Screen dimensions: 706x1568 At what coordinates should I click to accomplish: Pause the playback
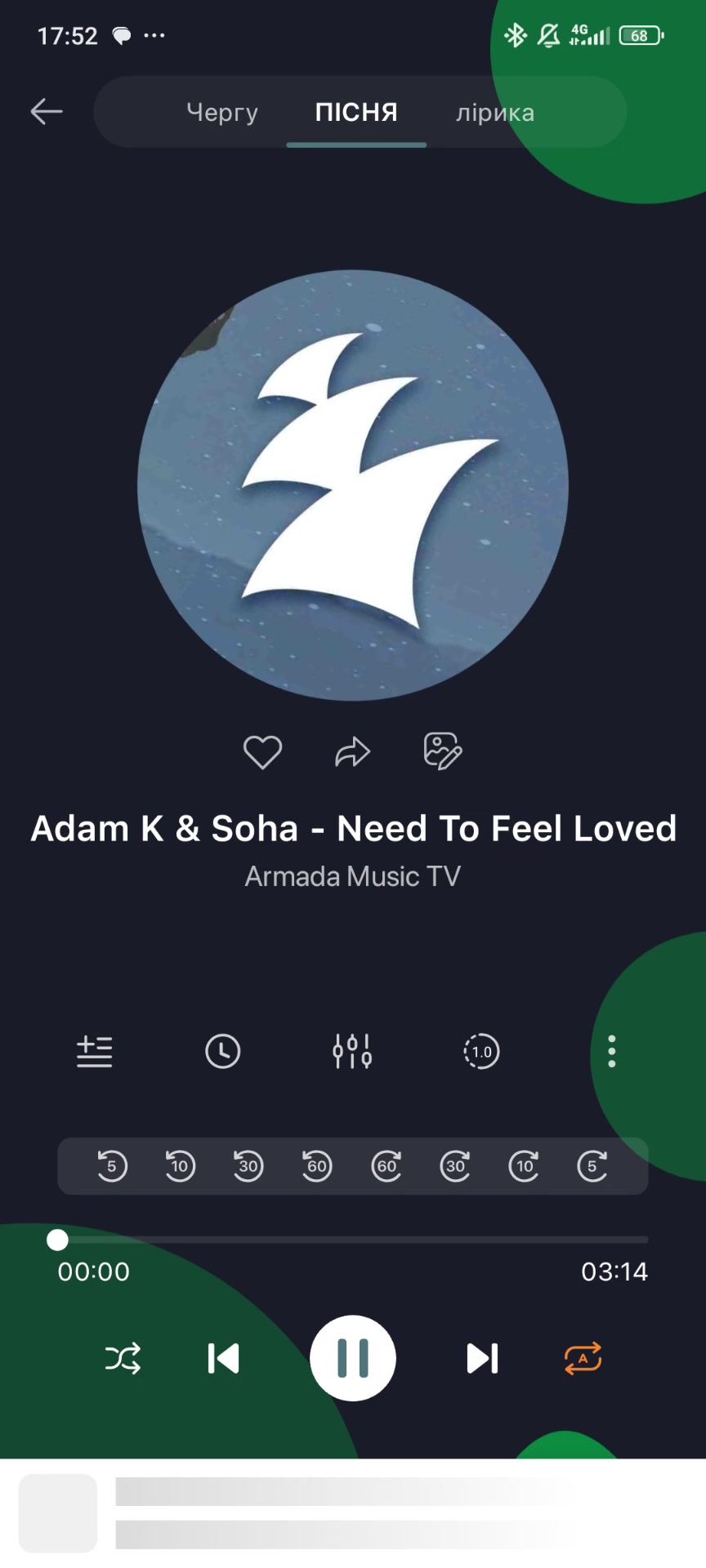(x=353, y=1359)
